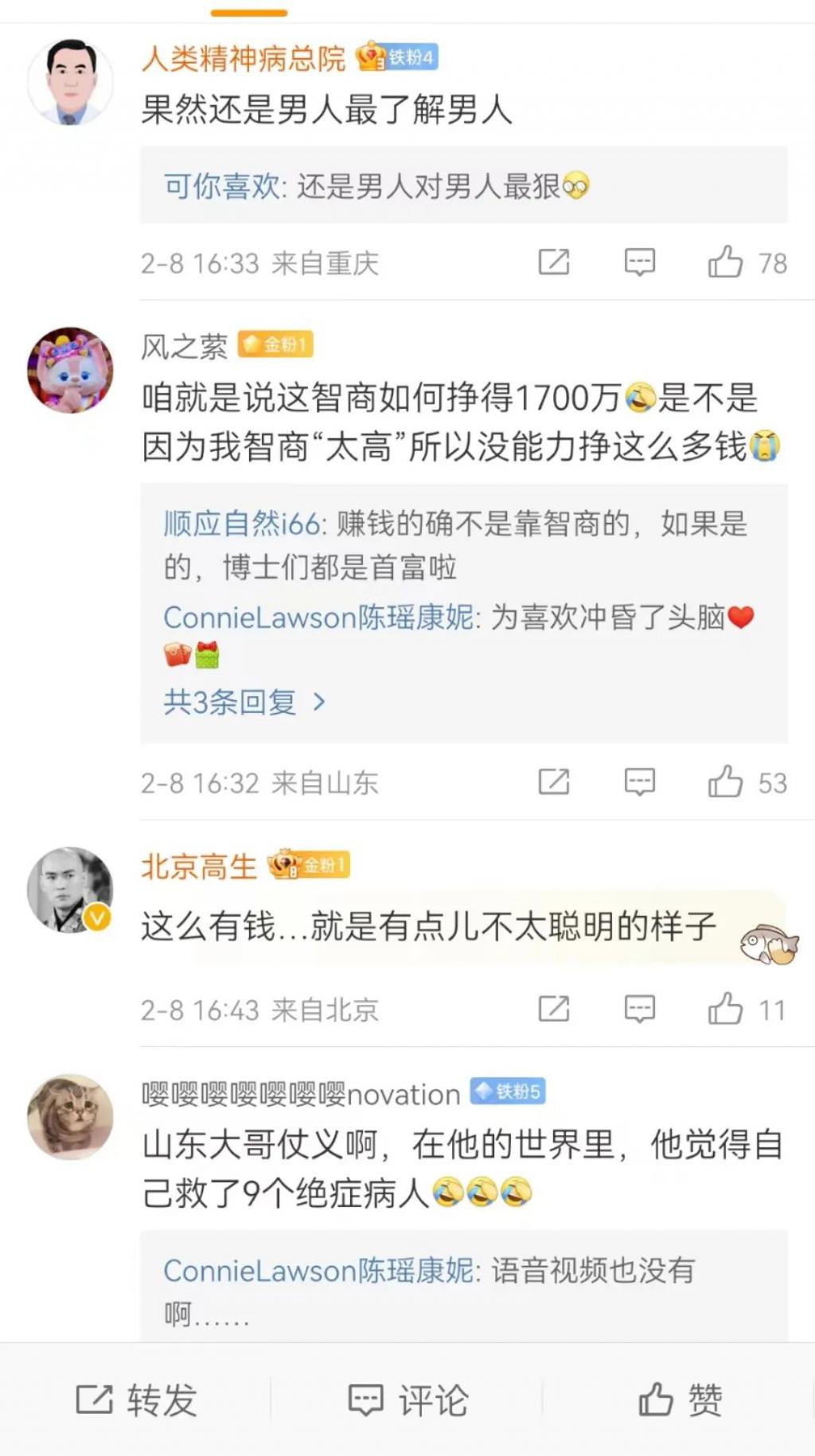Viewport: 815px width, 1456px height.
Task: Repost 风之萦's comment
Action: (554, 782)
